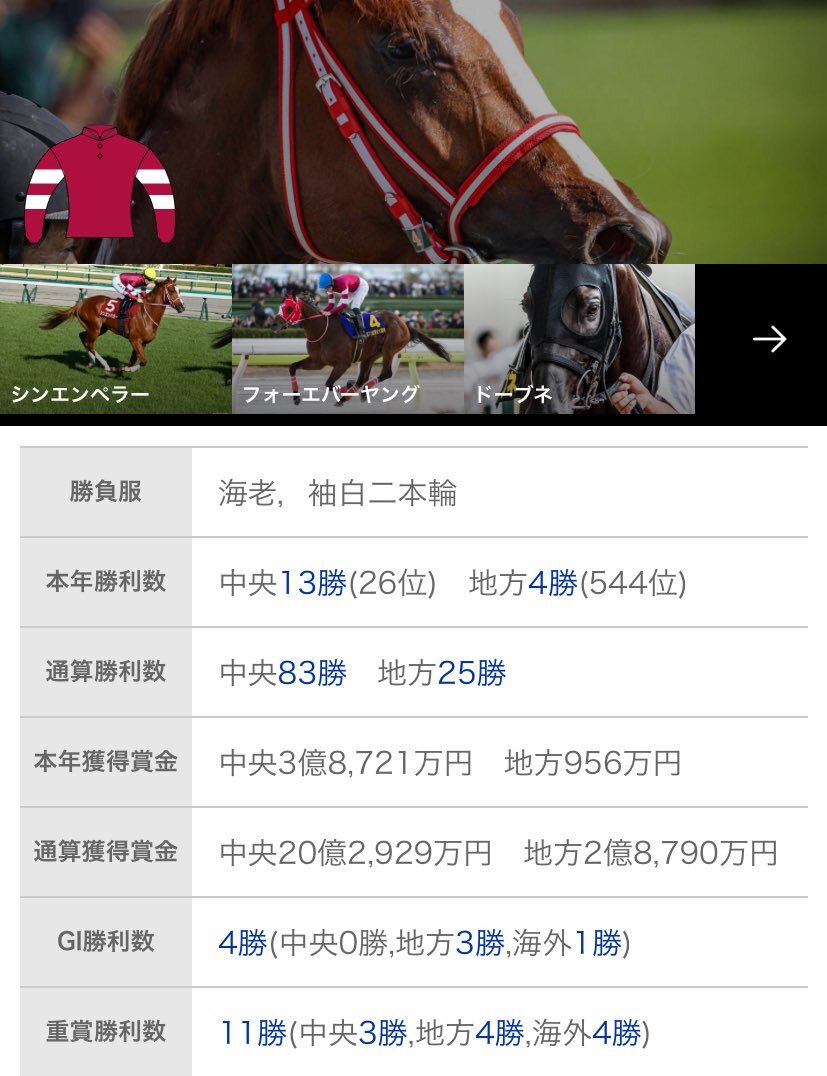View career 中央 83勝 wins
The width and height of the screenshot is (827, 1076).
pyautogui.click(x=311, y=673)
